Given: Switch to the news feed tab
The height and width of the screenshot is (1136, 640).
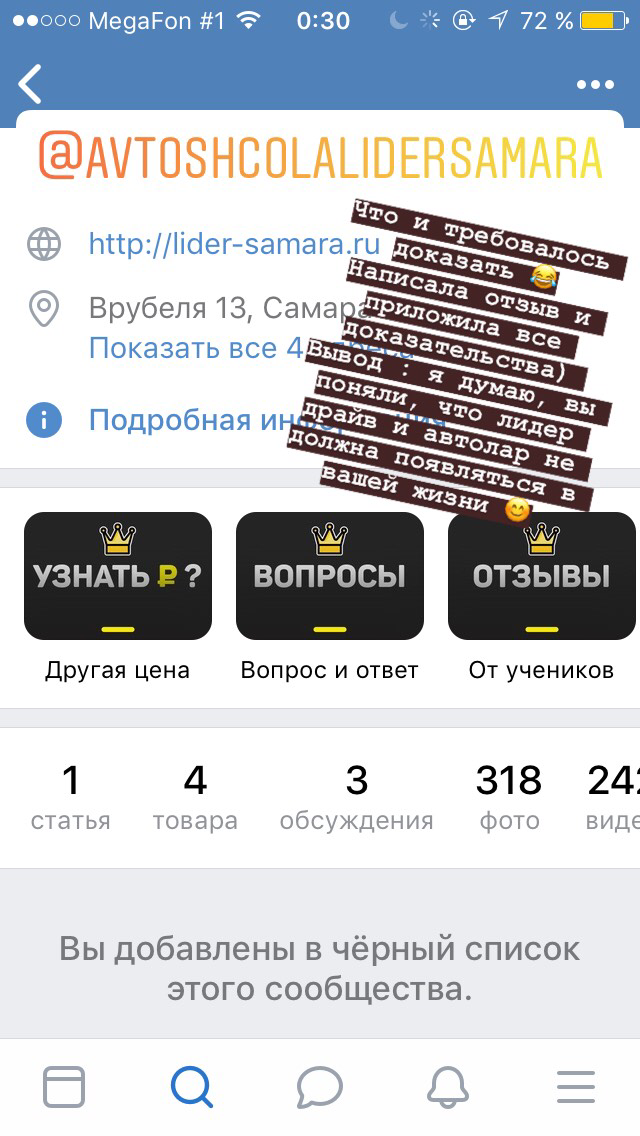Looking at the screenshot, I should (x=64, y=1086).
